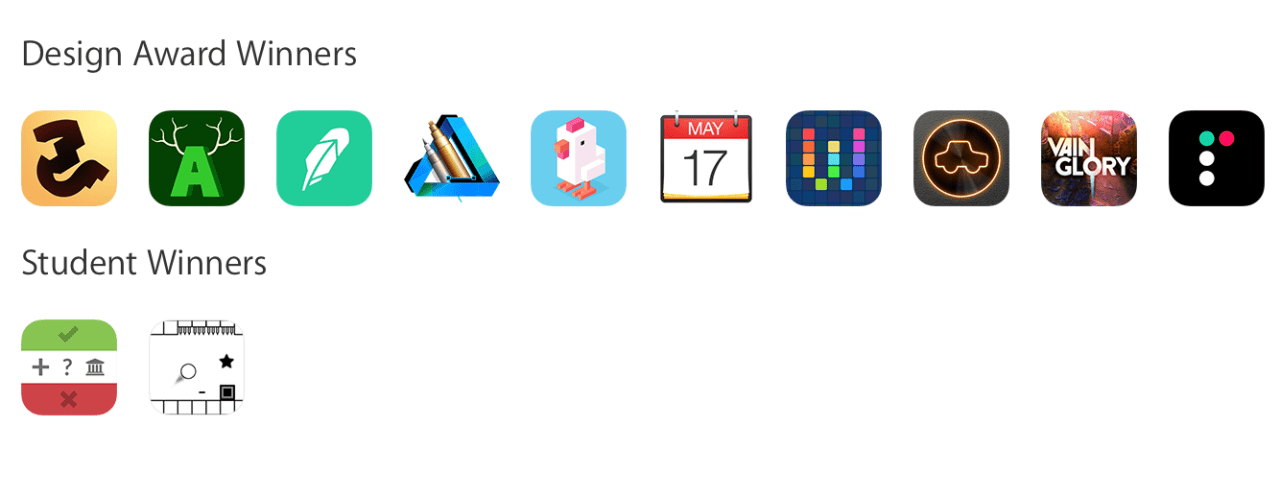
Task: Open the Crossy Road chicken icon
Action: 578,158
